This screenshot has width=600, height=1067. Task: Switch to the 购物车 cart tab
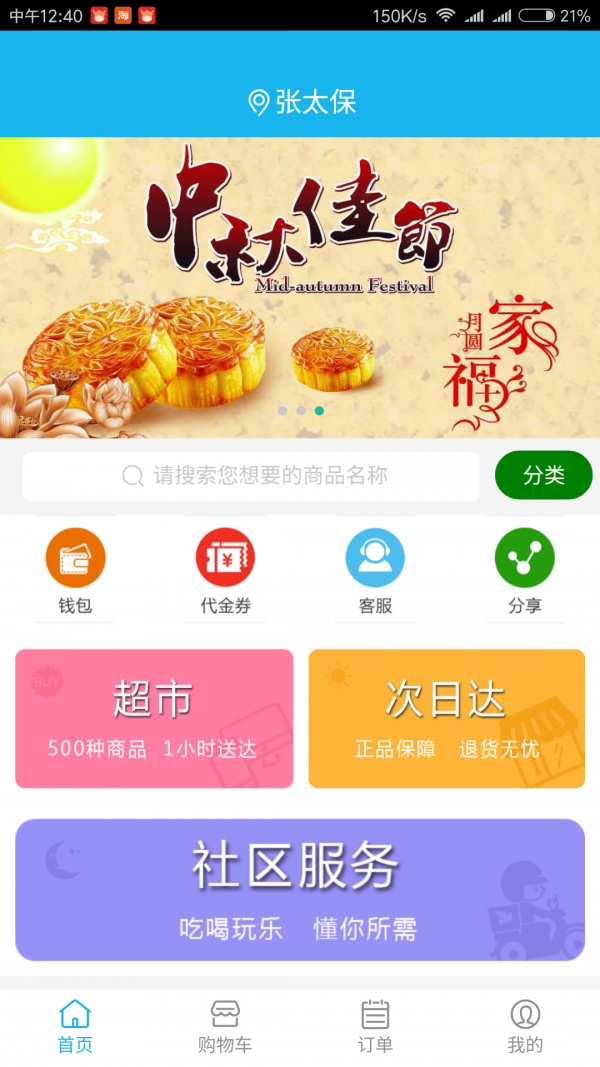point(225,1027)
